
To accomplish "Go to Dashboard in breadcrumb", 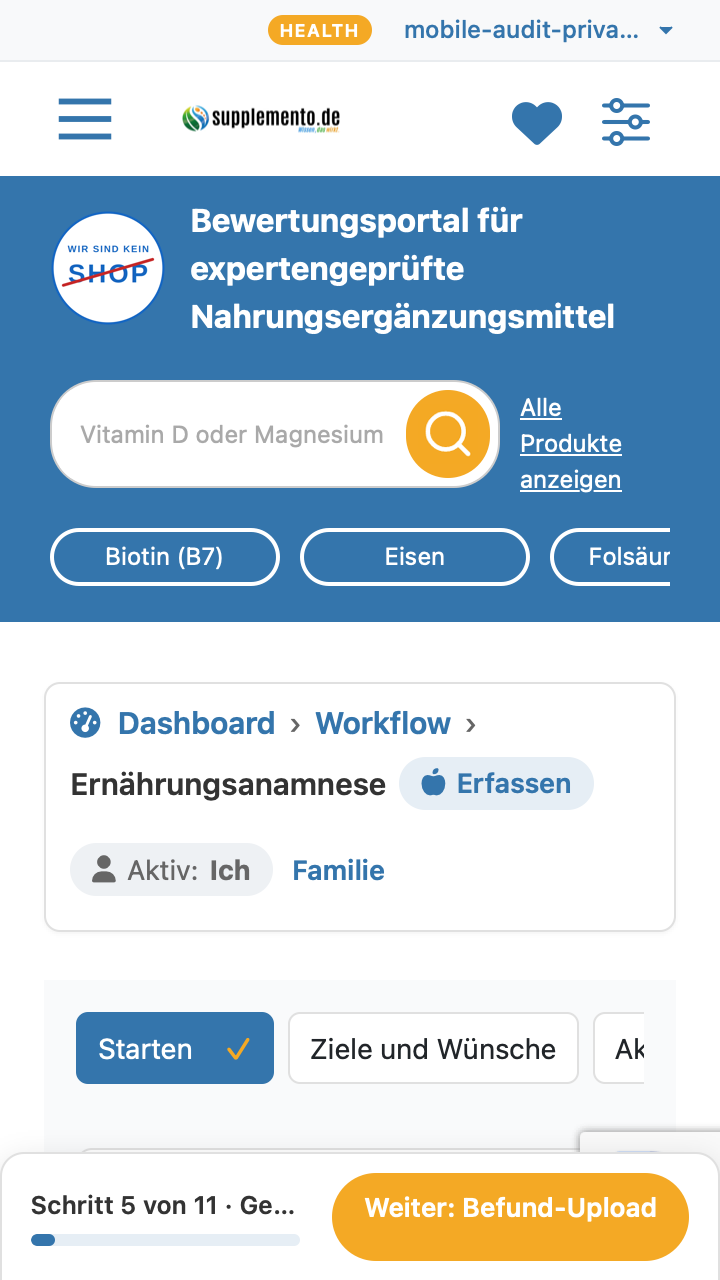I will click(x=196, y=723).
